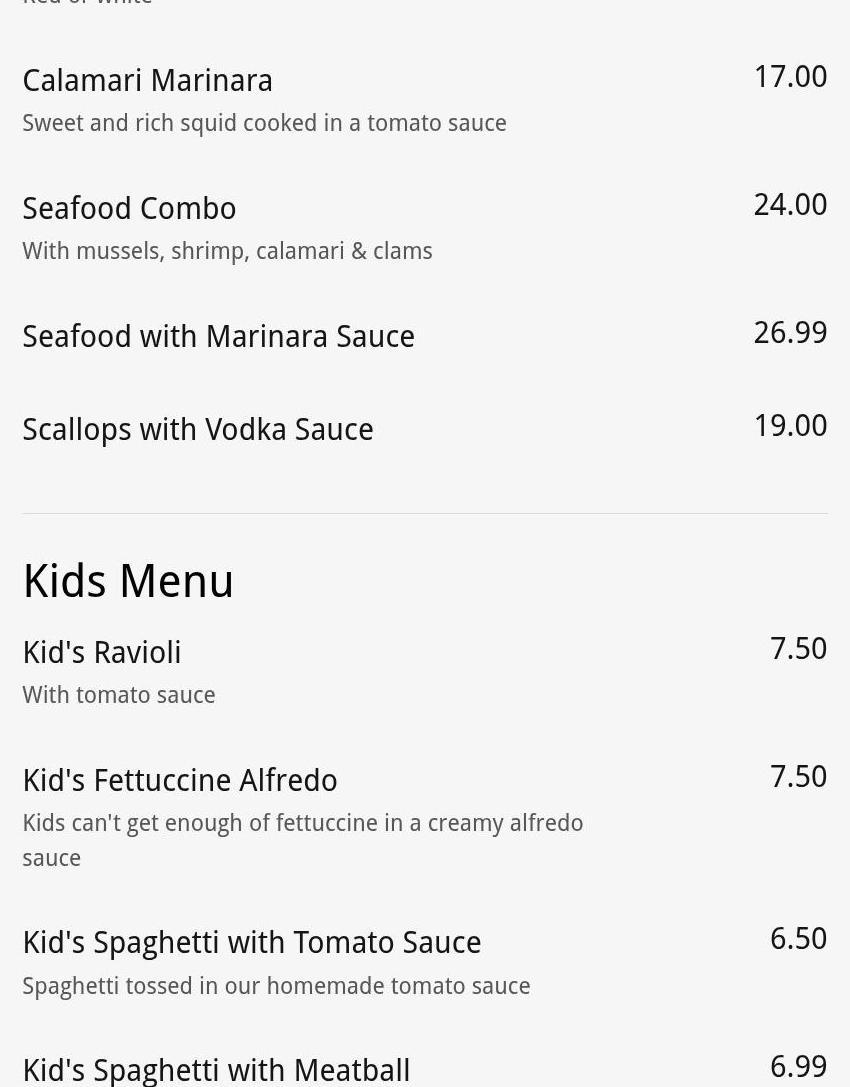Select the Seafood Combo dish

tap(130, 209)
